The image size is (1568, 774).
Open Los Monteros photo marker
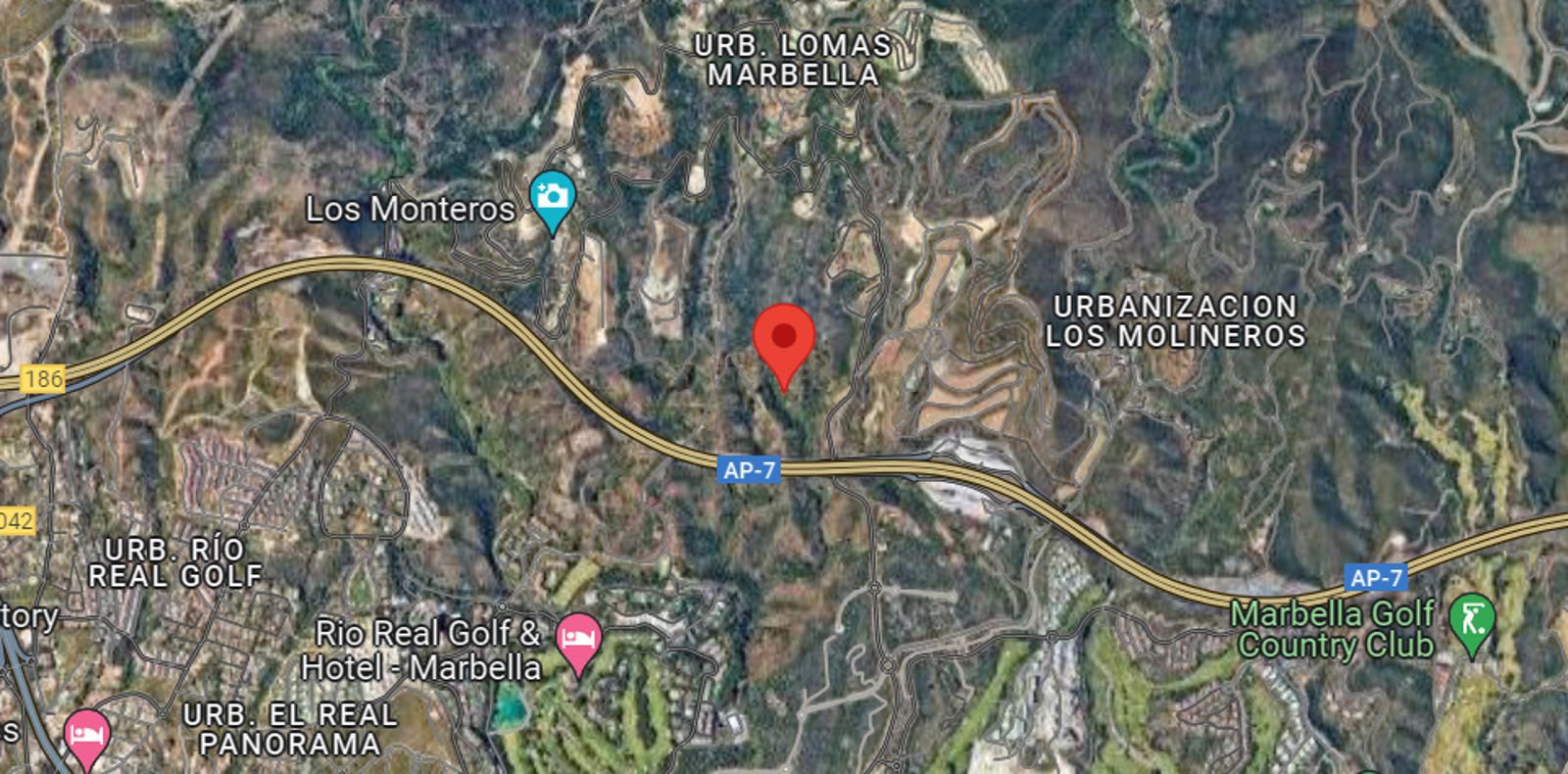point(552,197)
